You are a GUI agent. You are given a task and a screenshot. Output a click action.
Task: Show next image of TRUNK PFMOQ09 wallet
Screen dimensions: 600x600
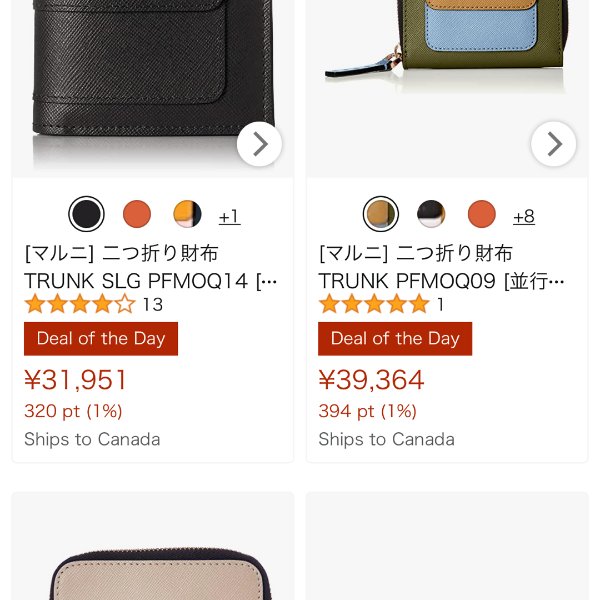click(553, 144)
